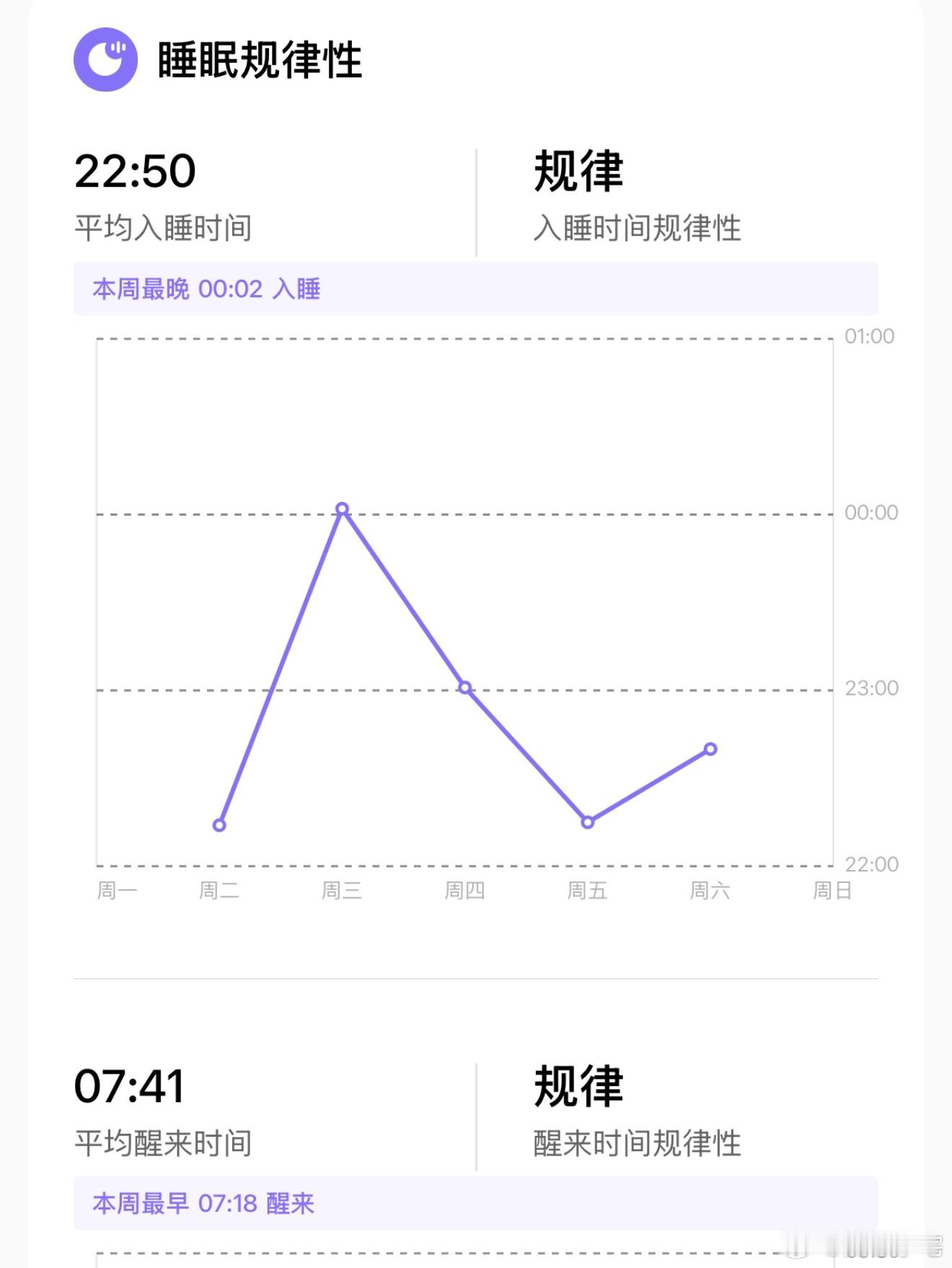952x1268 pixels.
Task: Select the 周六 data point on the chart
Action: 710,749
